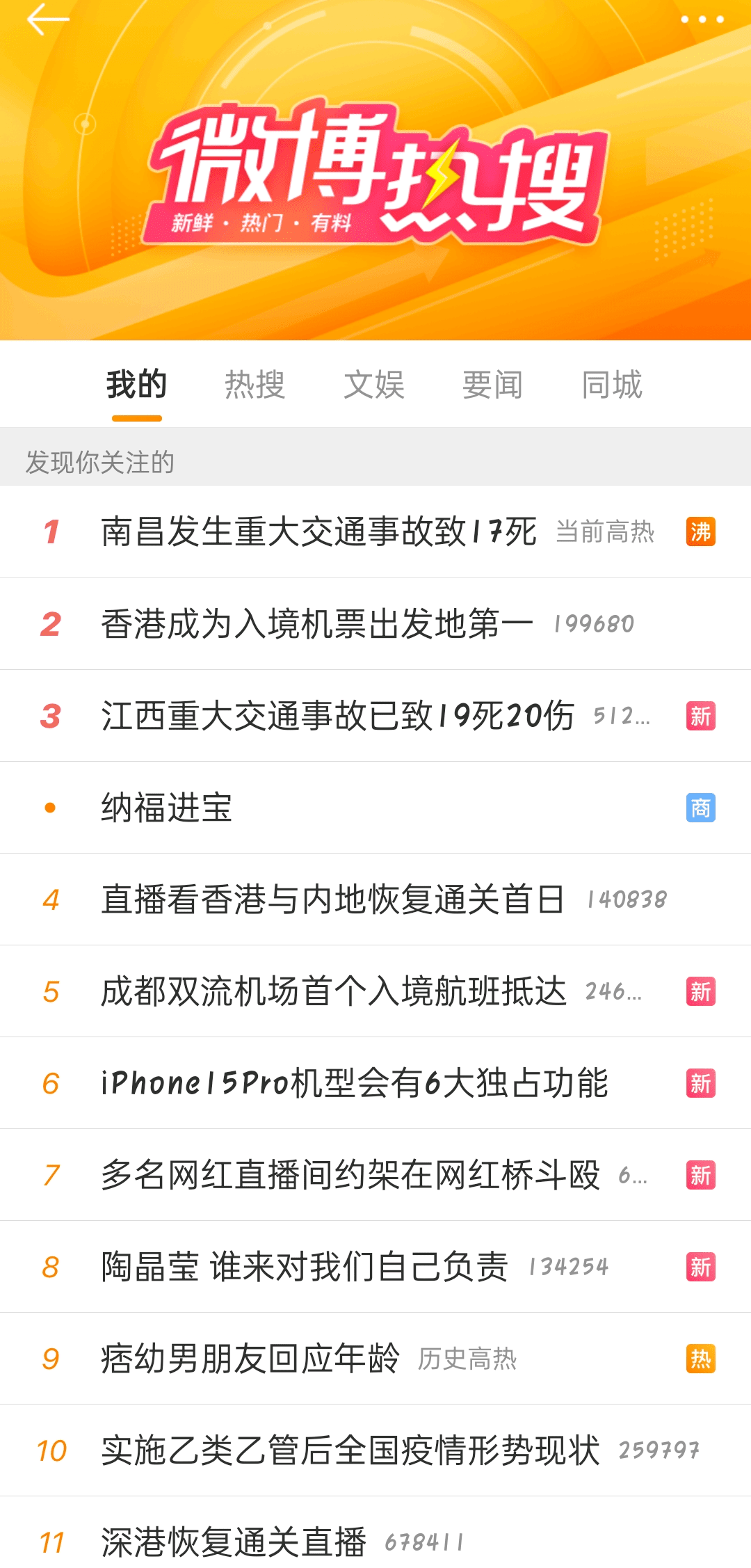Viewport: 751px width, 1568px height.
Task: Open 直播看香港与内地恢复通关首日
Action: [x=332, y=899]
